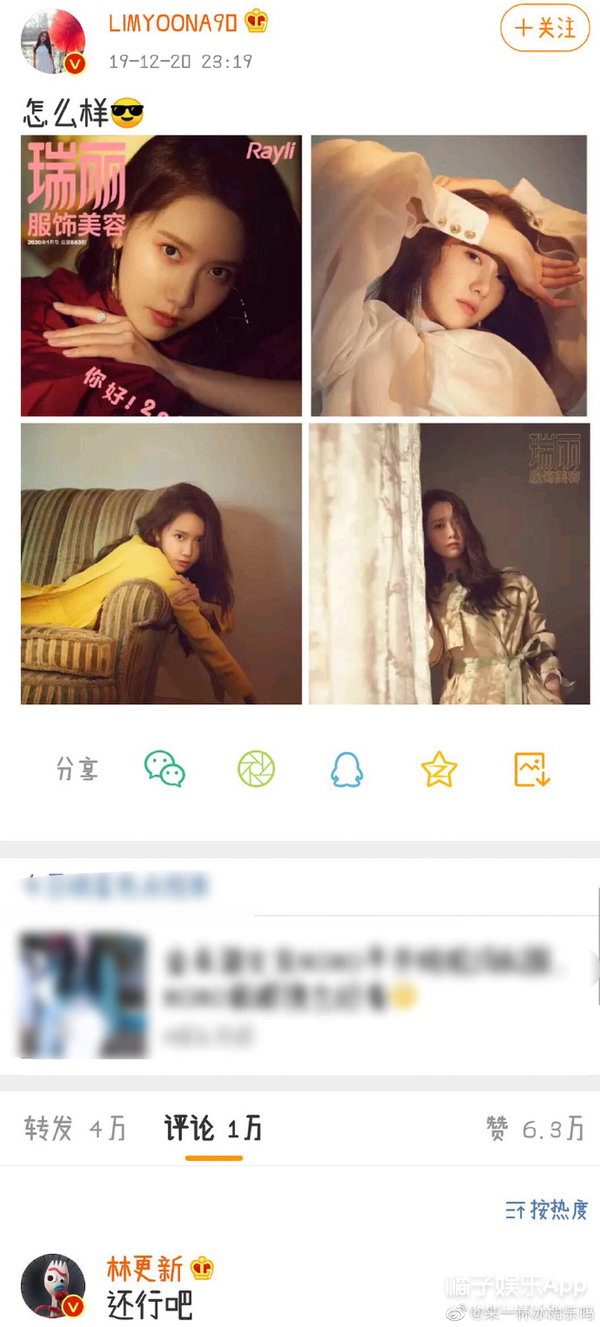View the photo beside the curtain

(449, 564)
